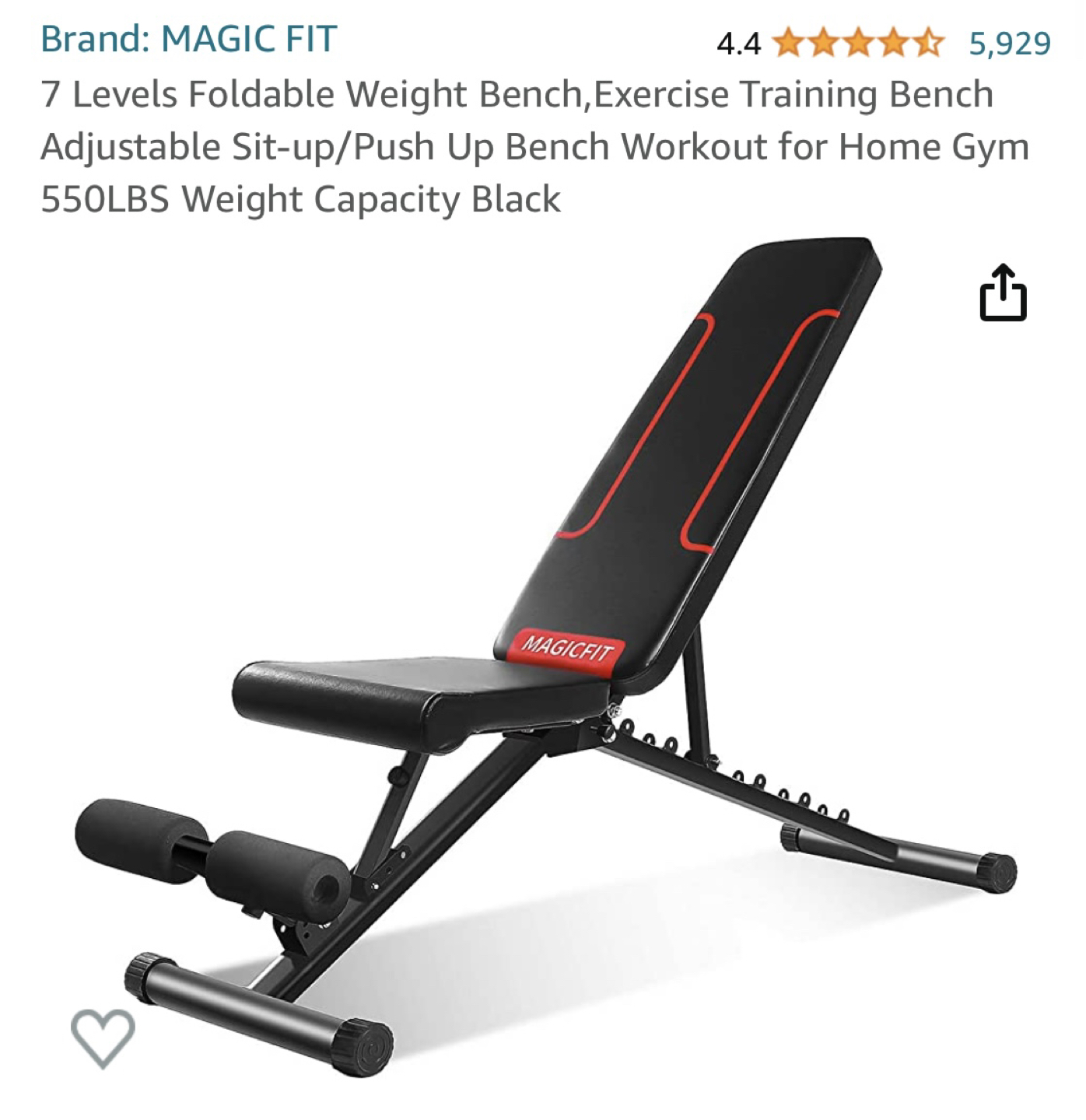Screen dimensions: 1086x1120
Task: Open the weight bench product image
Action: pyautogui.click(x=545, y=653)
